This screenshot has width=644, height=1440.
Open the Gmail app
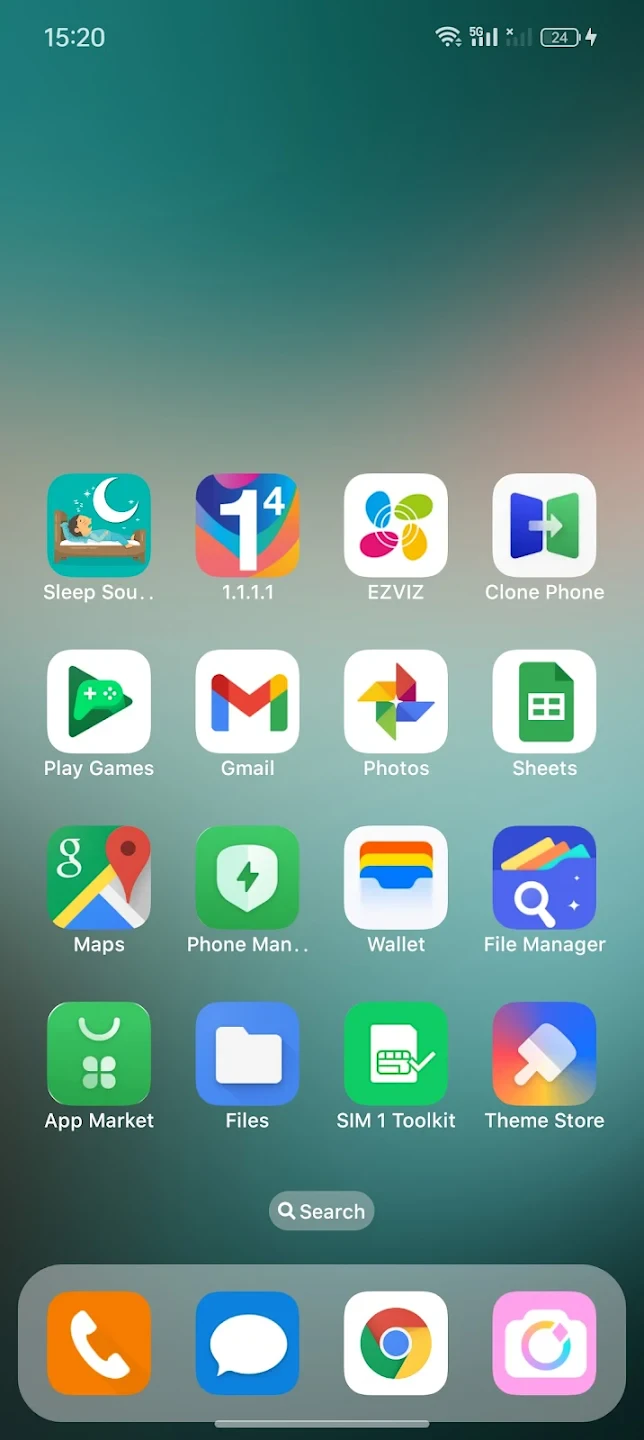[247, 701]
